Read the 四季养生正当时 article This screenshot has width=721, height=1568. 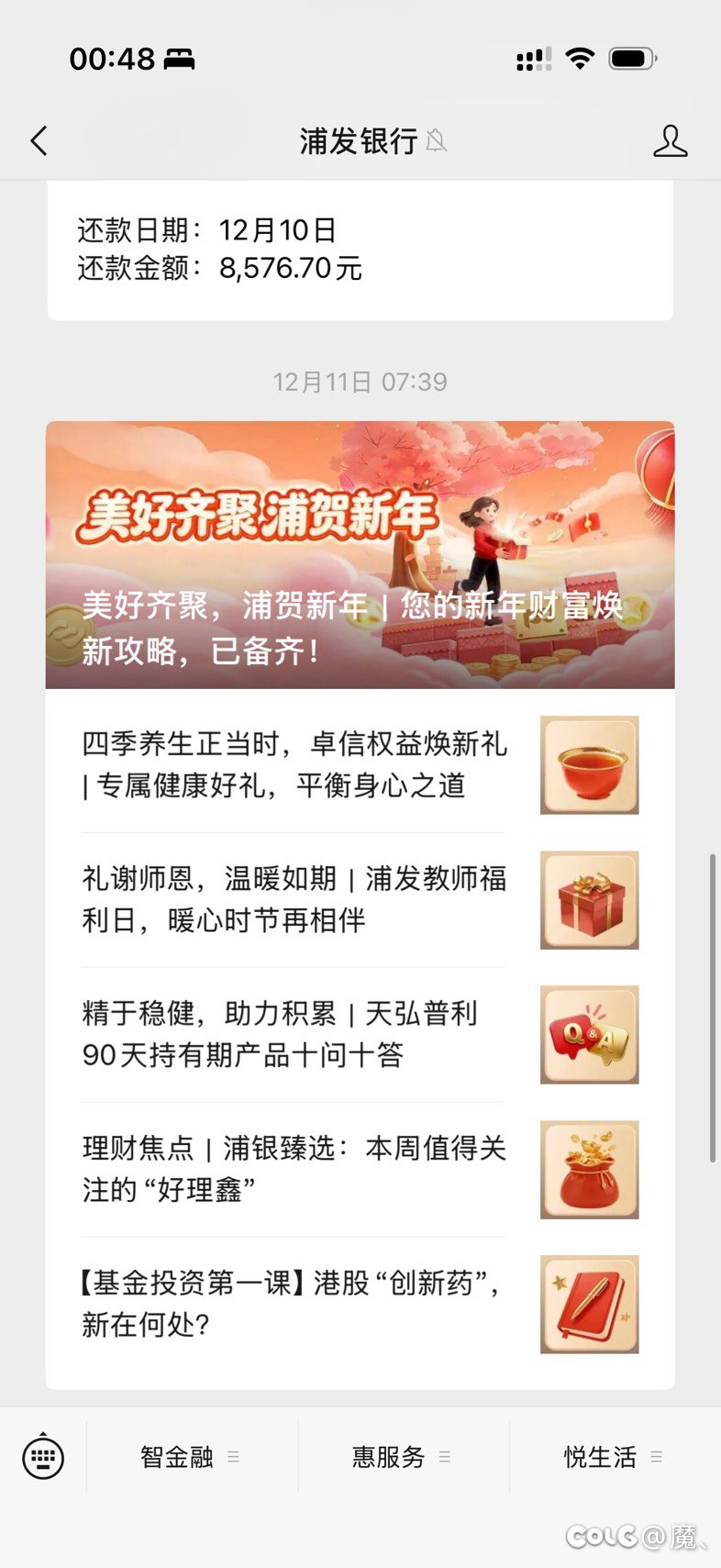pos(294,764)
